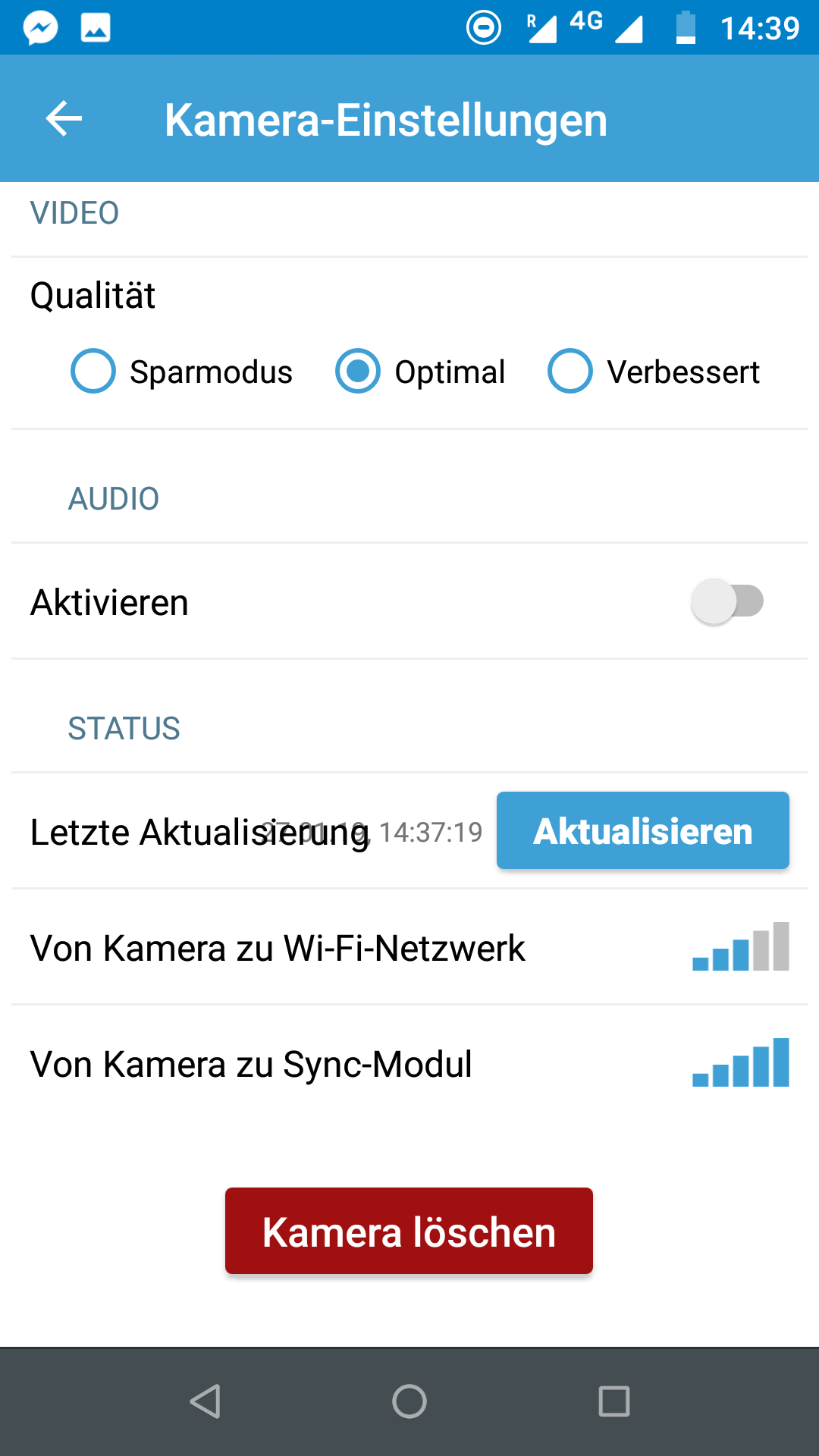Go back from Kamera-Einstellungen

pos(64,119)
